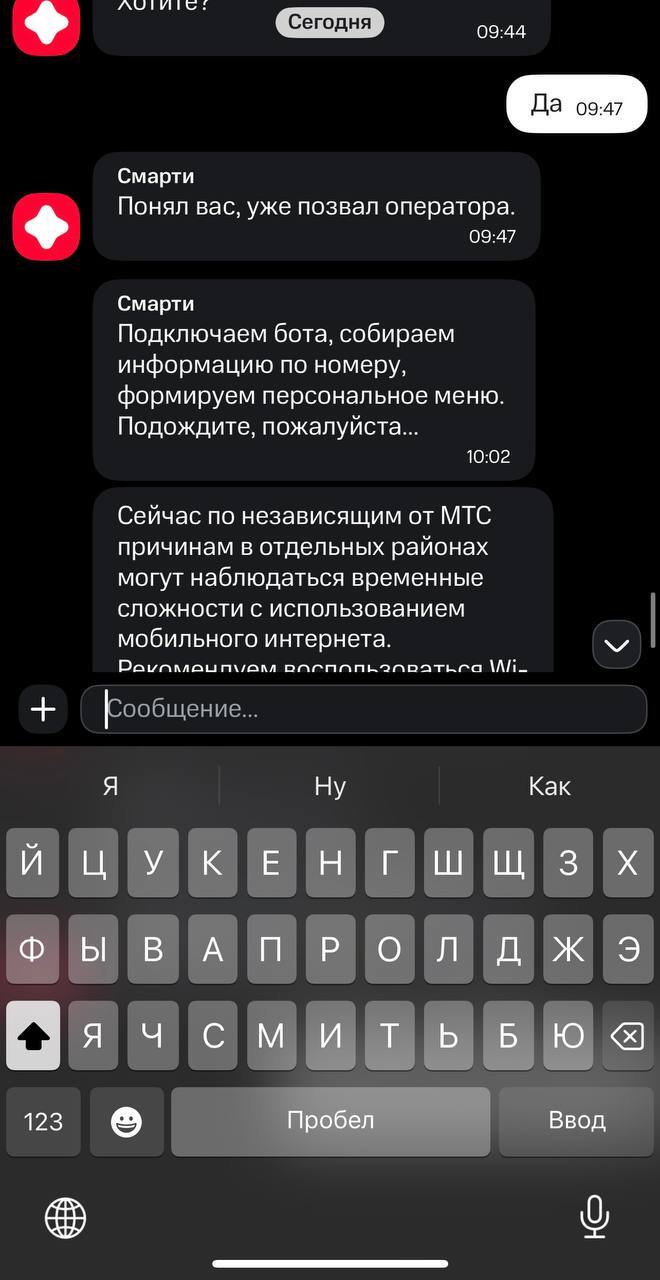The height and width of the screenshot is (1280, 660).
Task: Switch keyboard language with the globe
Action: [x=66, y=1217]
